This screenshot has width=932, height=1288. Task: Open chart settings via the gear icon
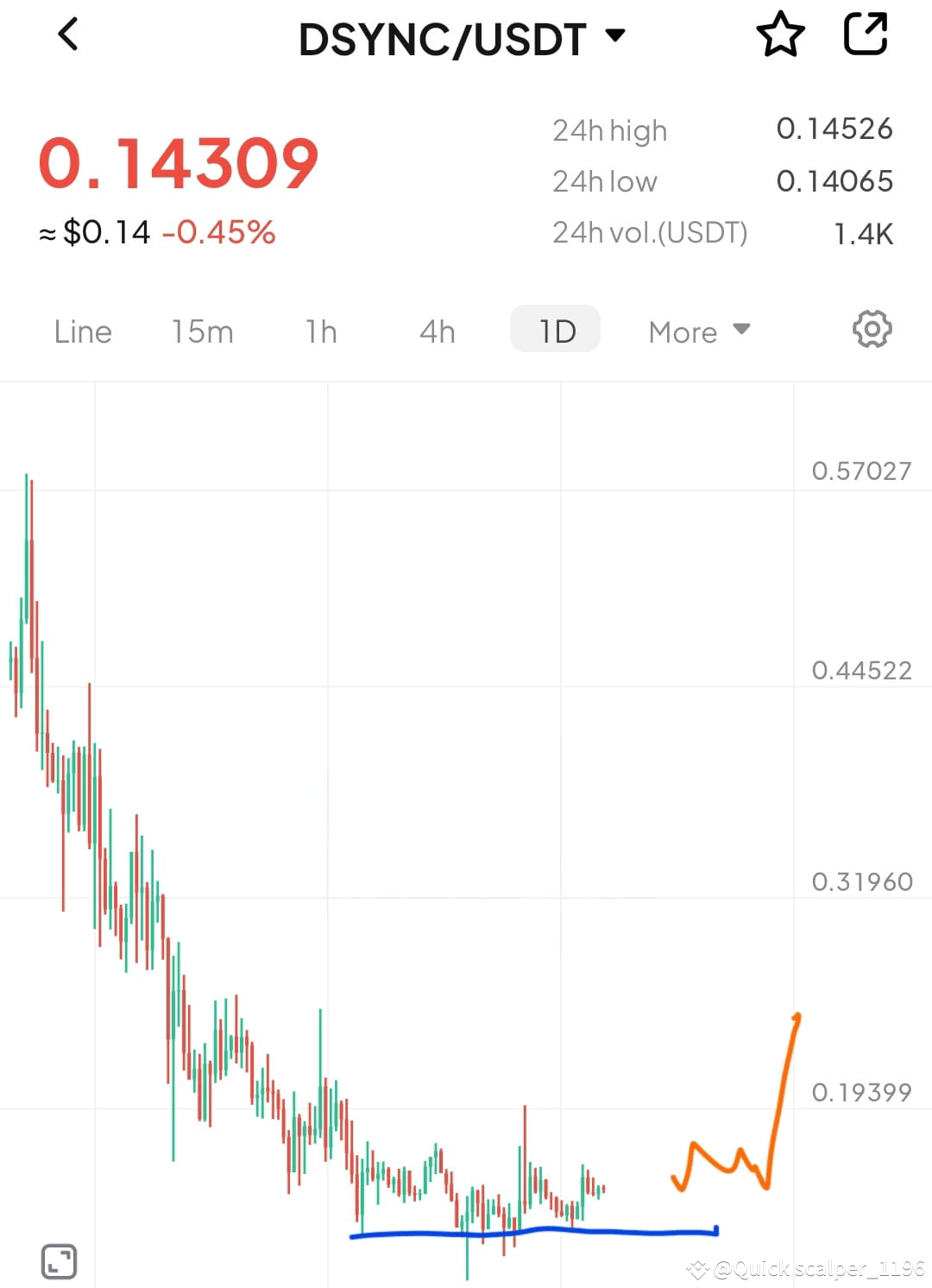871,330
